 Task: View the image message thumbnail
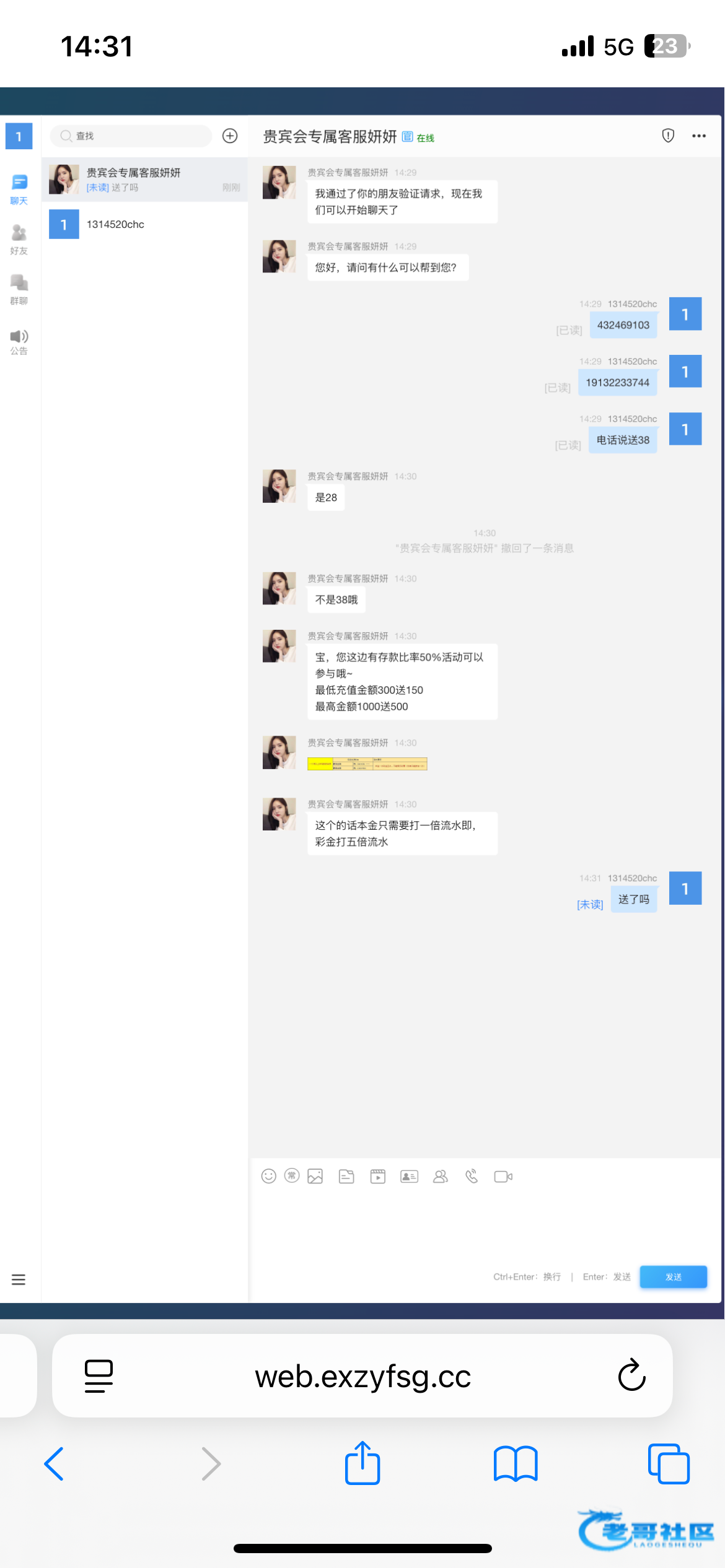367,764
